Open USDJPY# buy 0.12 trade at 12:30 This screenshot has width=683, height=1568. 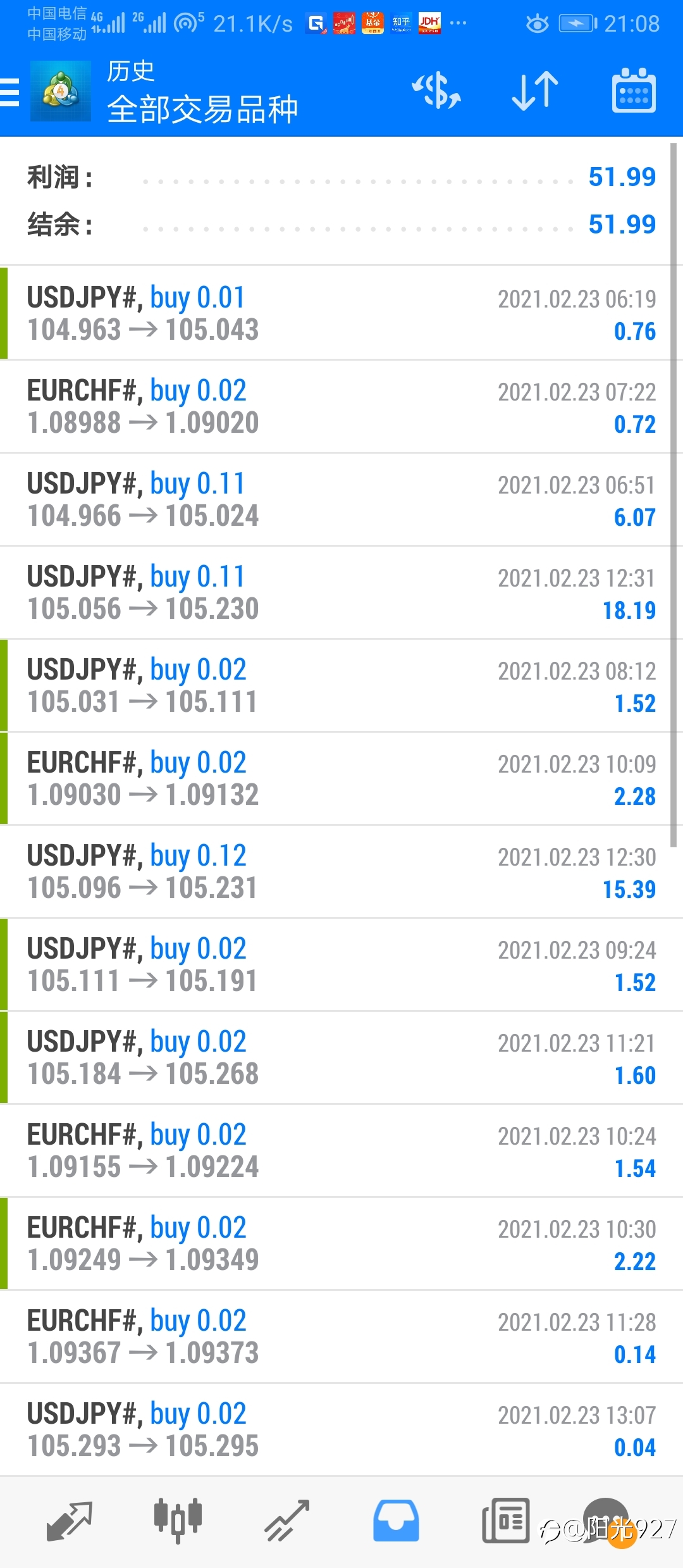335,871
